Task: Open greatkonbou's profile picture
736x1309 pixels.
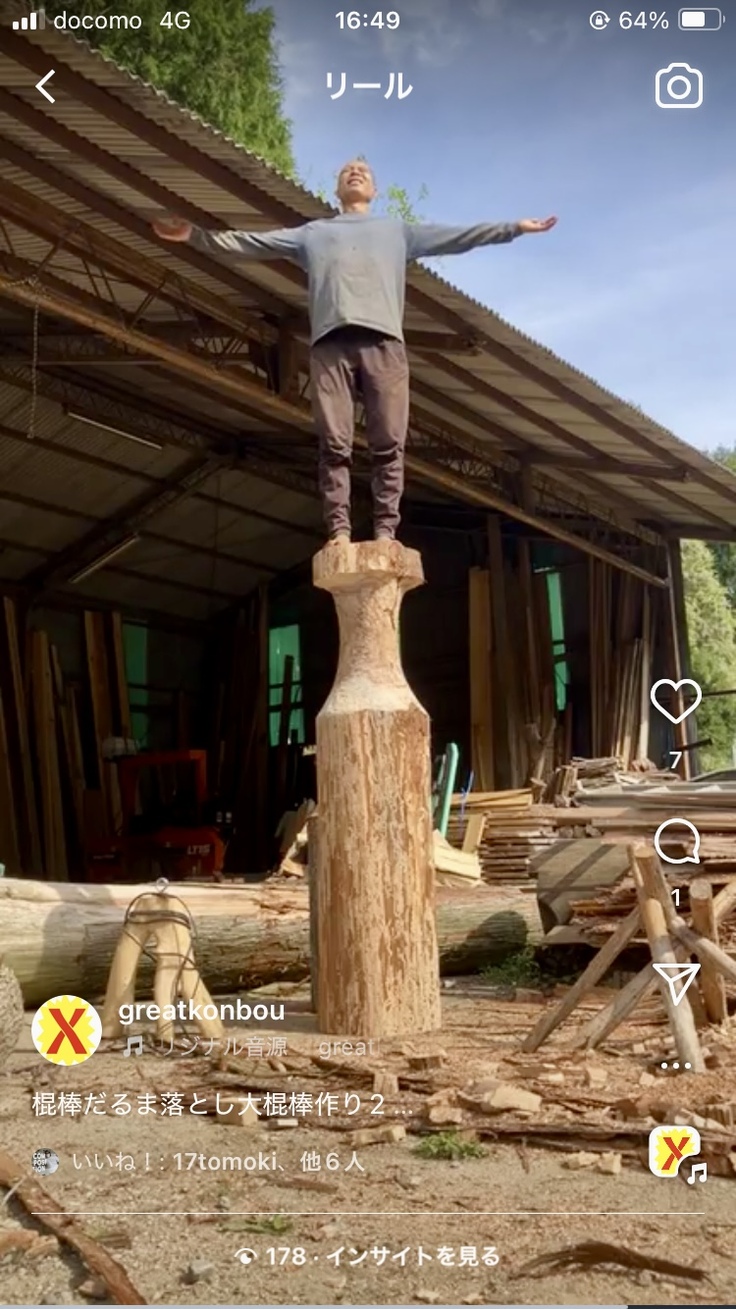Action: tap(67, 1030)
